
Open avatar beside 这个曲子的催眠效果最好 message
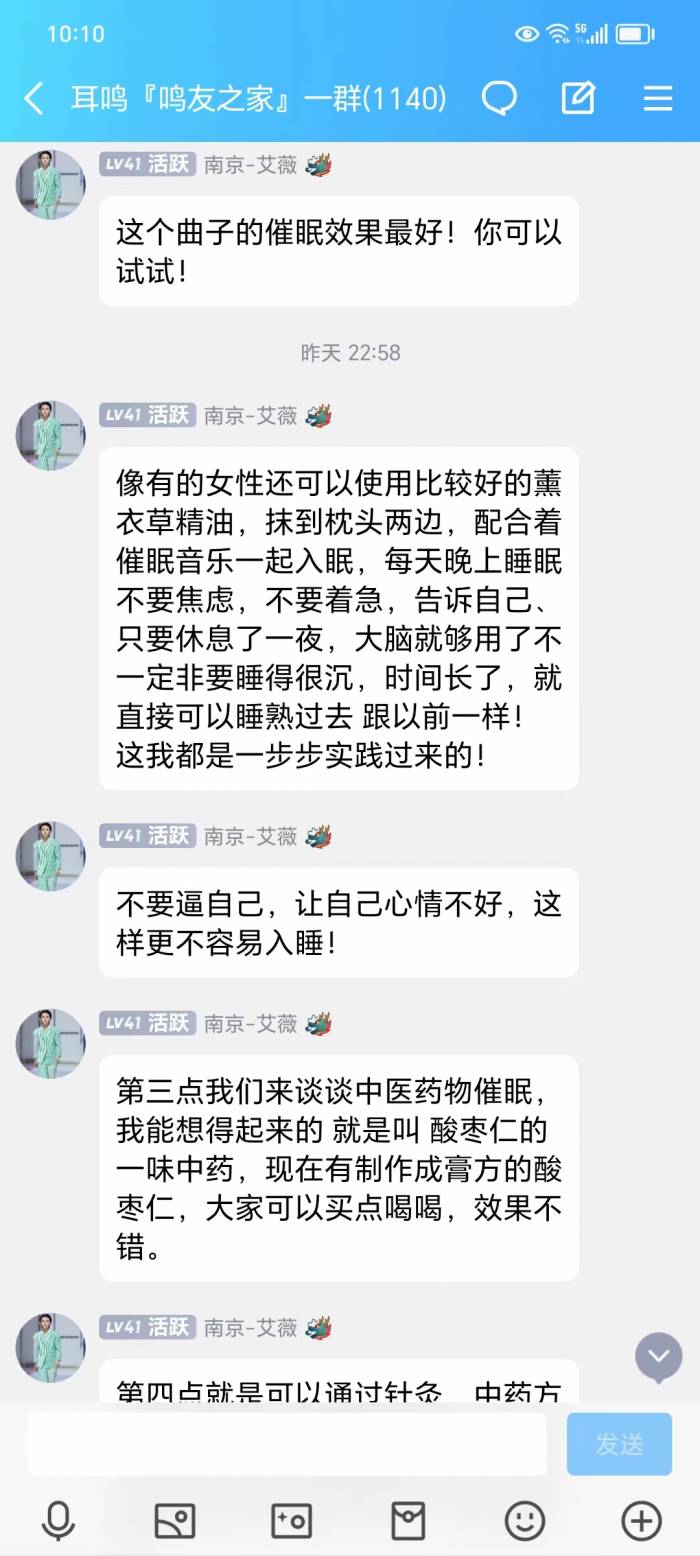pyautogui.click(x=50, y=185)
